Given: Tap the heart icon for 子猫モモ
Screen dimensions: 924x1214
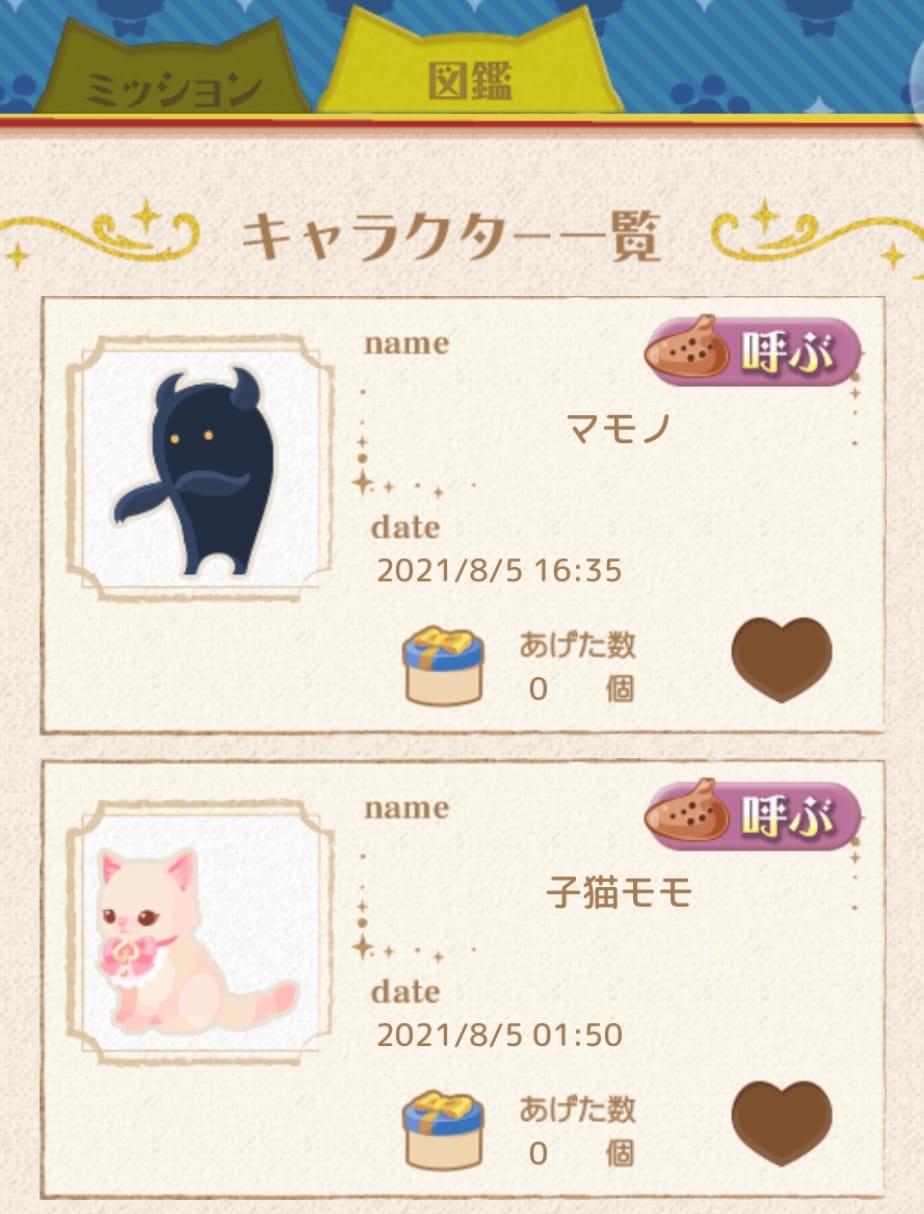Looking at the screenshot, I should coord(781,1124).
